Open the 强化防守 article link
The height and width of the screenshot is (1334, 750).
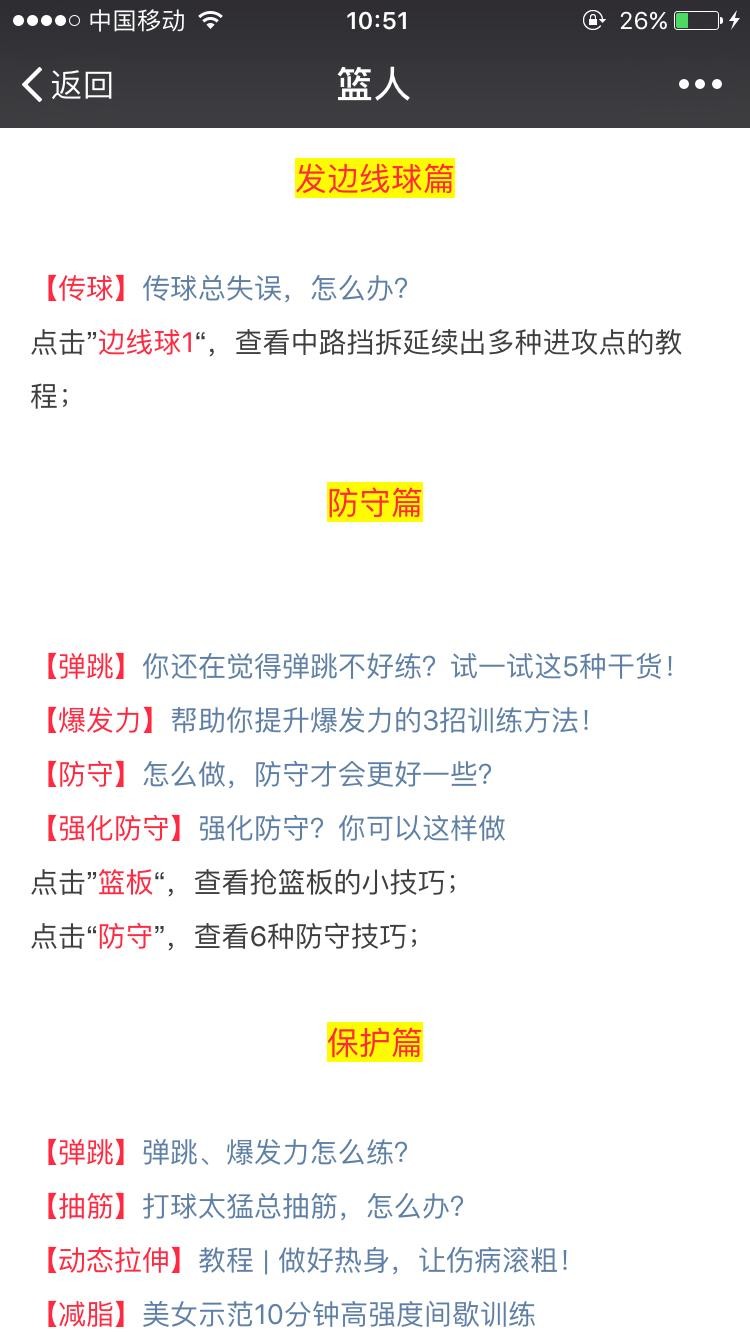coord(352,829)
